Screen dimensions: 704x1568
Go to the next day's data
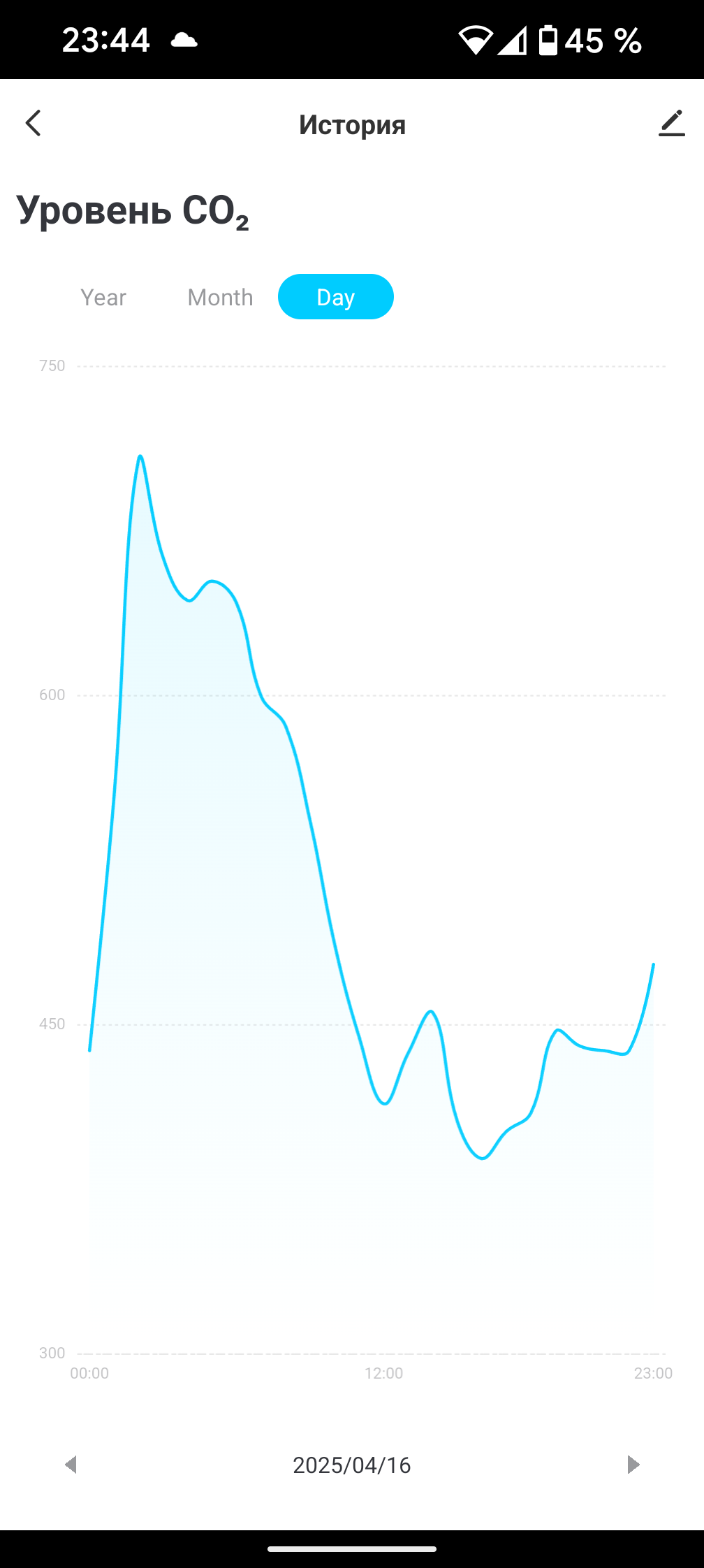tap(633, 1465)
